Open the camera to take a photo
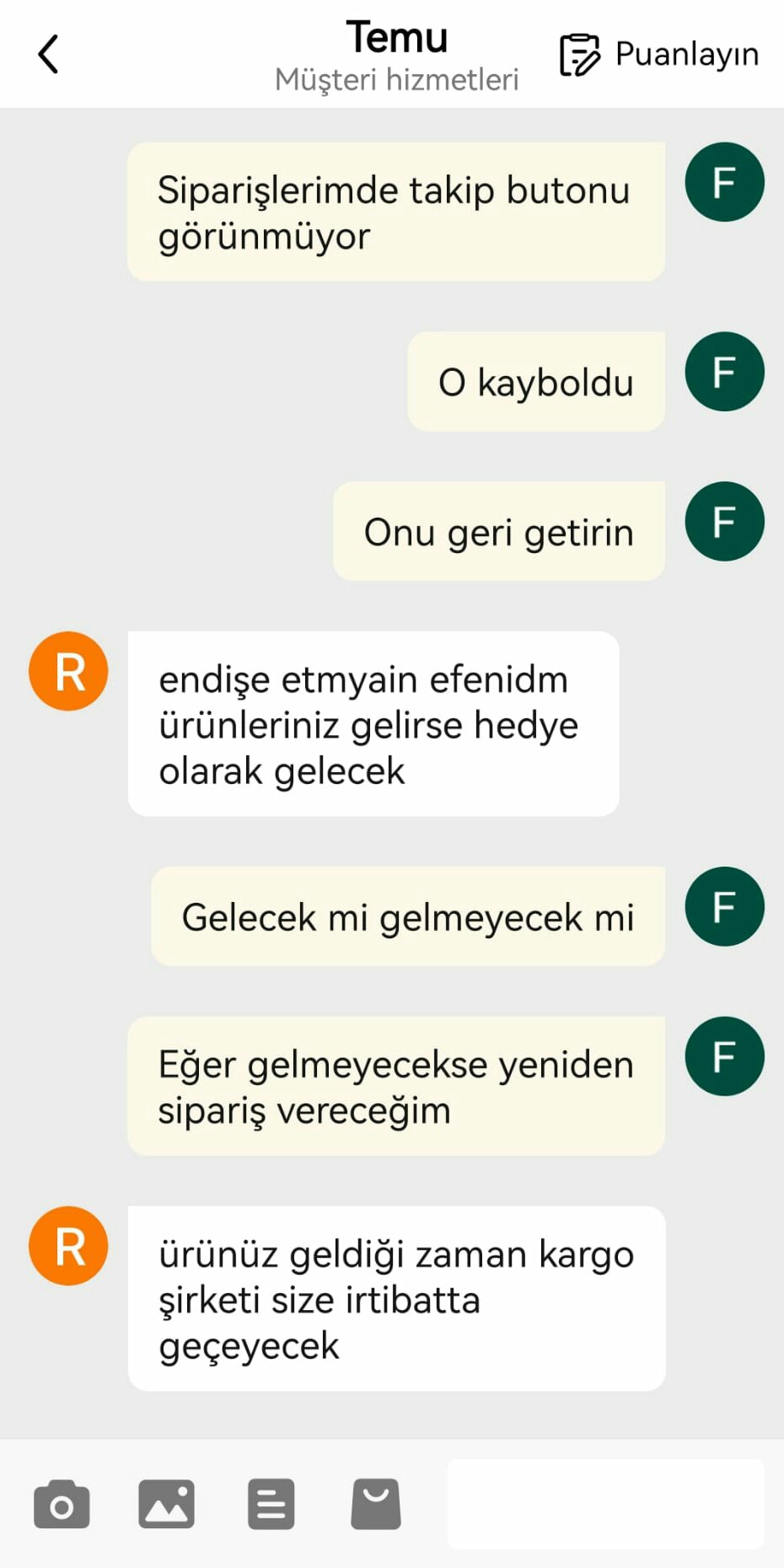The height and width of the screenshot is (1568, 784). tap(62, 1504)
